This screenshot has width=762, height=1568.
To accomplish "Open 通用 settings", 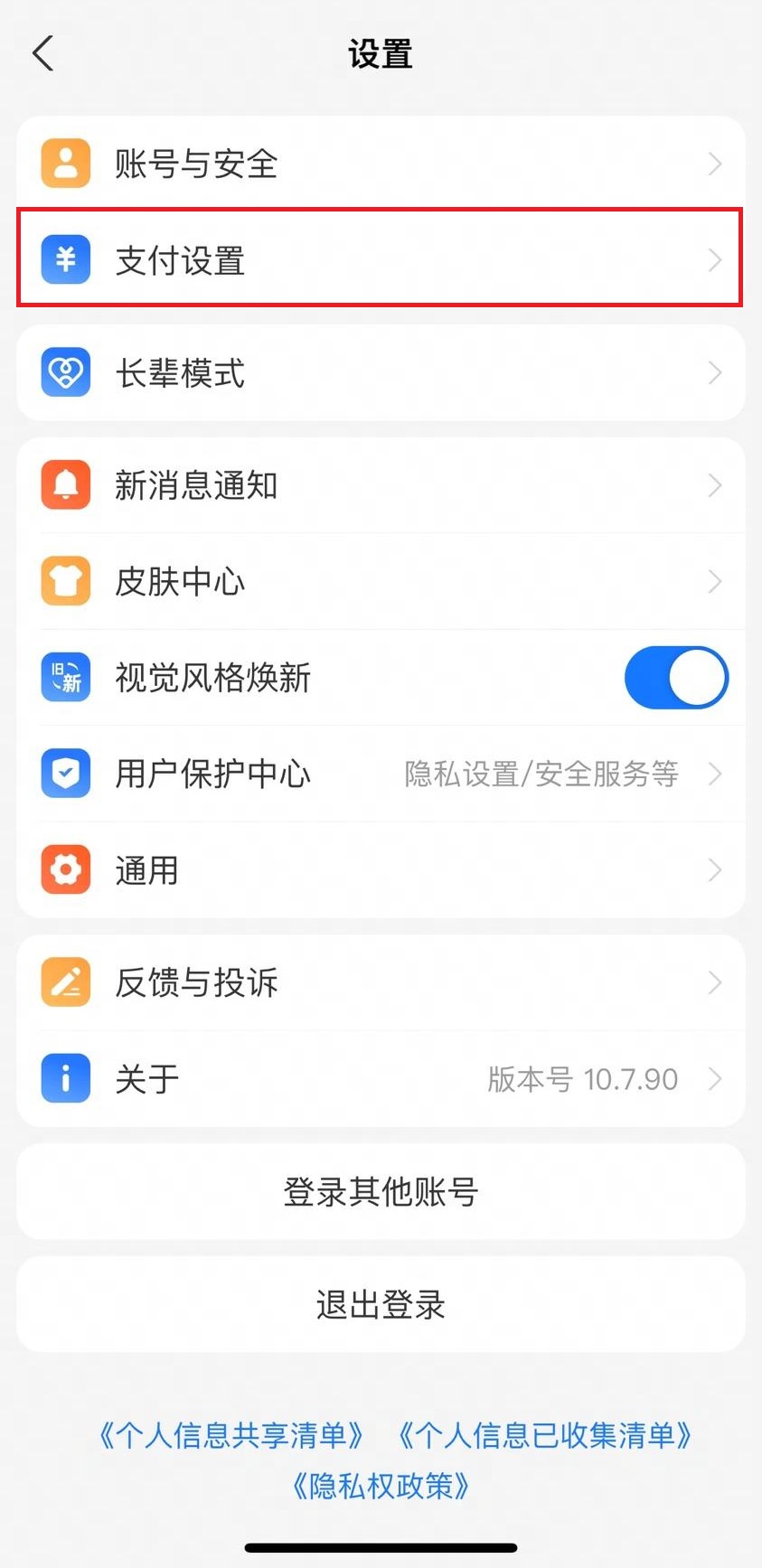I will [380, 869].
